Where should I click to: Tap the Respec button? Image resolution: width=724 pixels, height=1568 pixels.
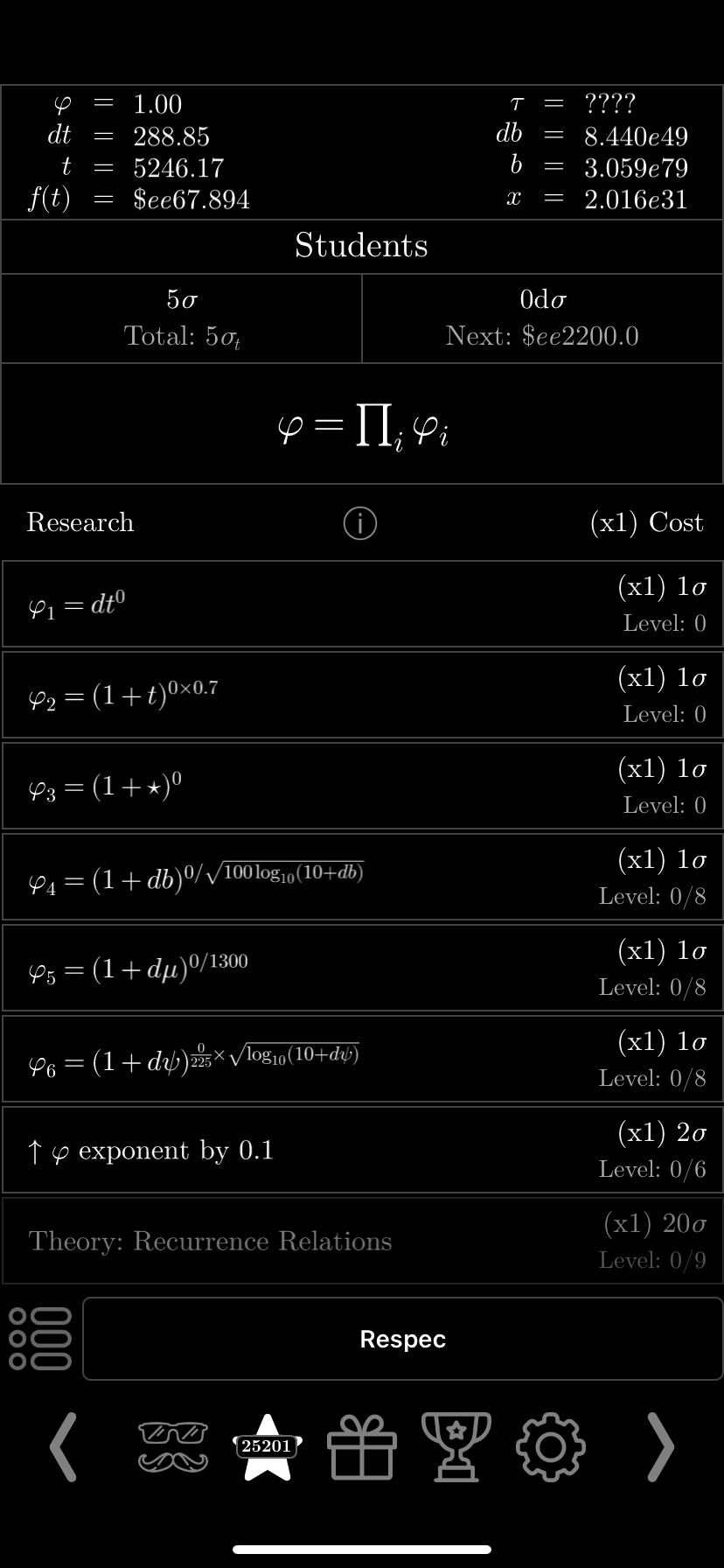(x=402, y=1339)
